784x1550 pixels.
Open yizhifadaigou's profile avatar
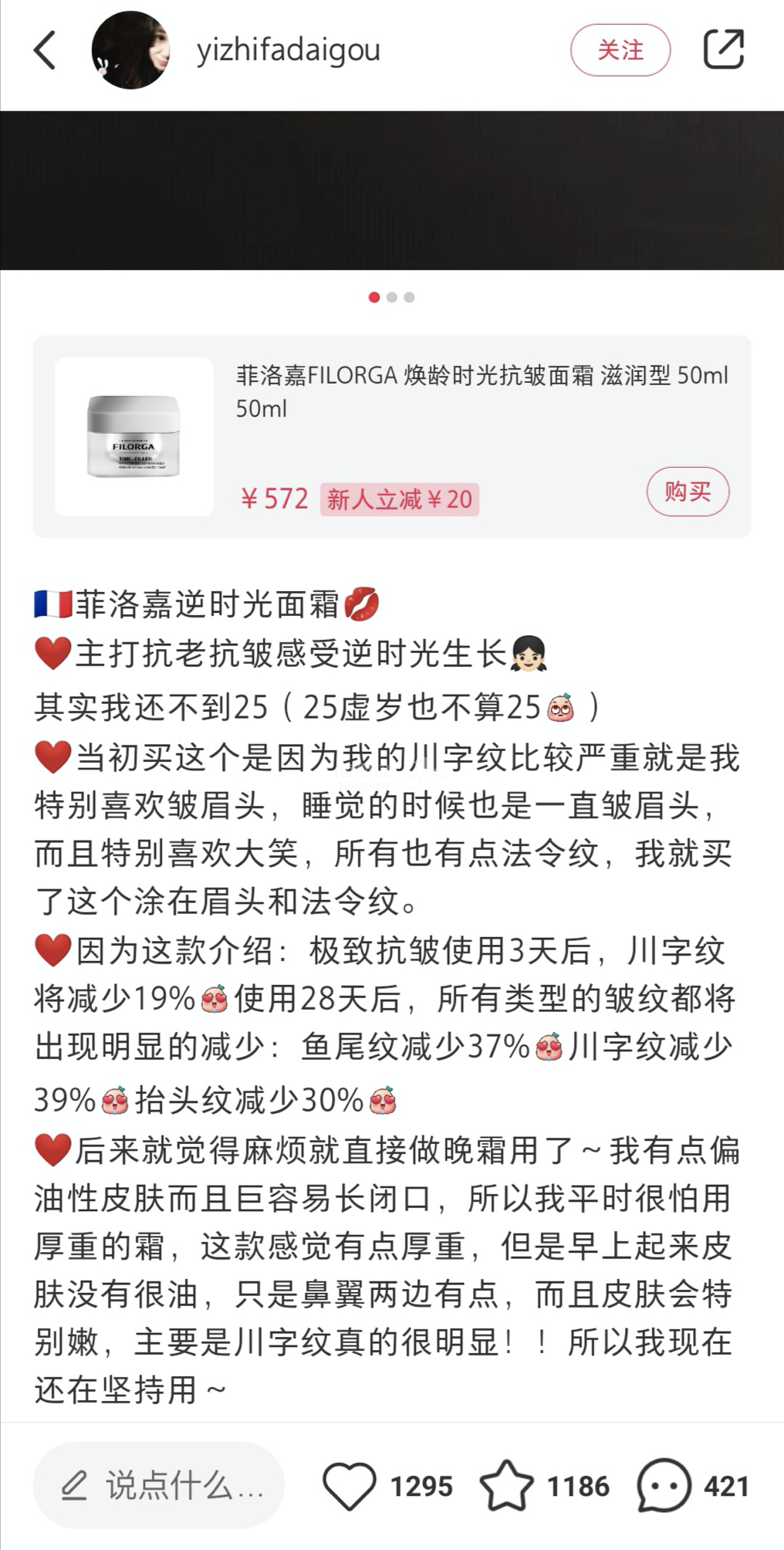[x=130, y=51]
